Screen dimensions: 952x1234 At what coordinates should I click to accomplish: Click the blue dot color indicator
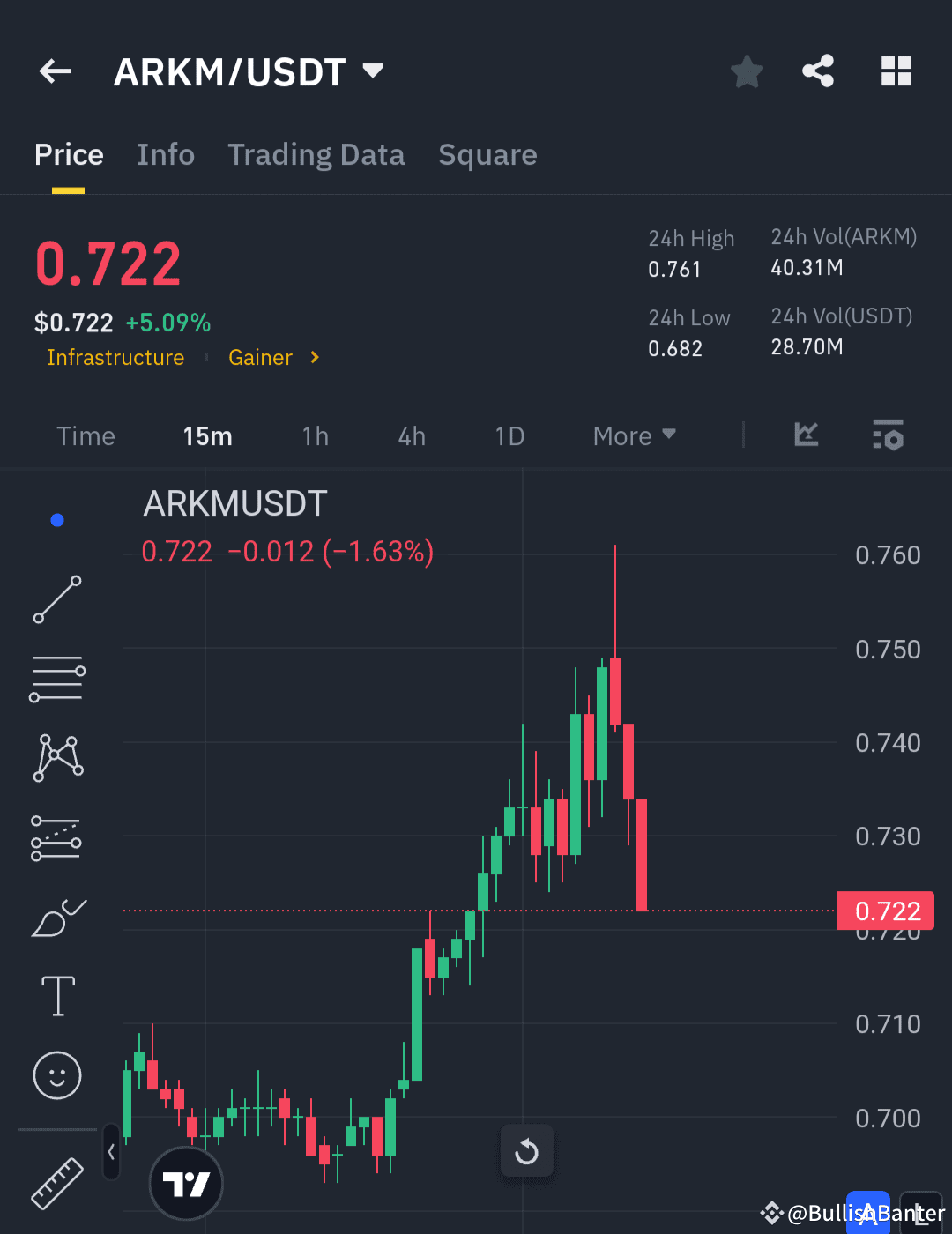point(56,519)
